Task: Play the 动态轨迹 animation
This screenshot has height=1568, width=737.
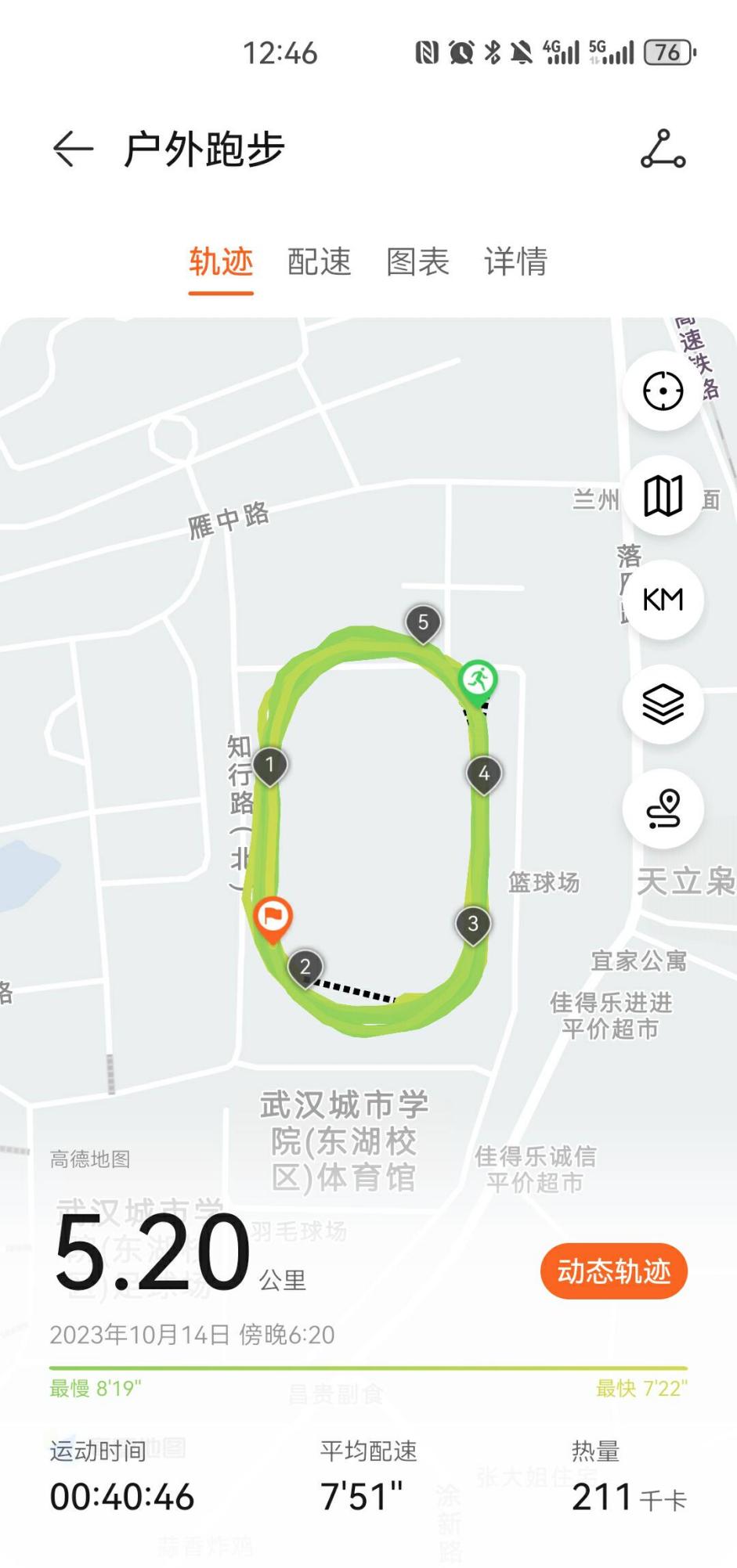Action: click(x=613, y=1271)
